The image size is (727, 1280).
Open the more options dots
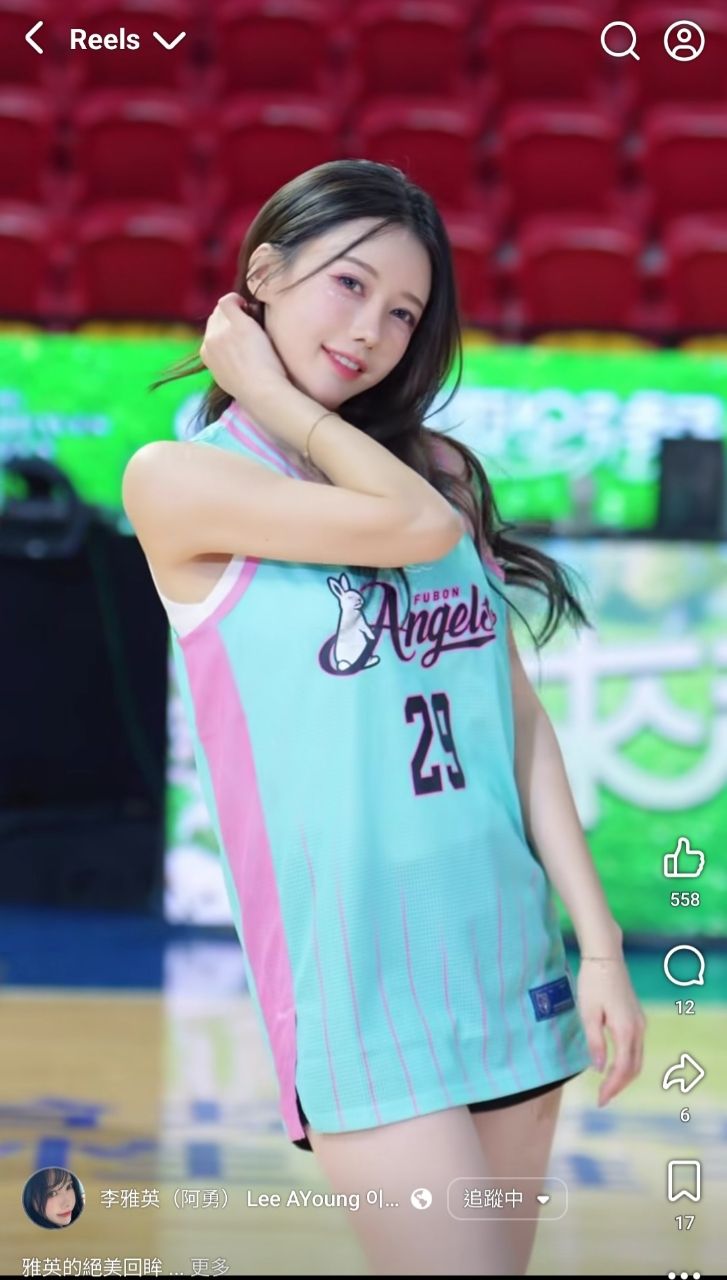(x=684, y=1274)
